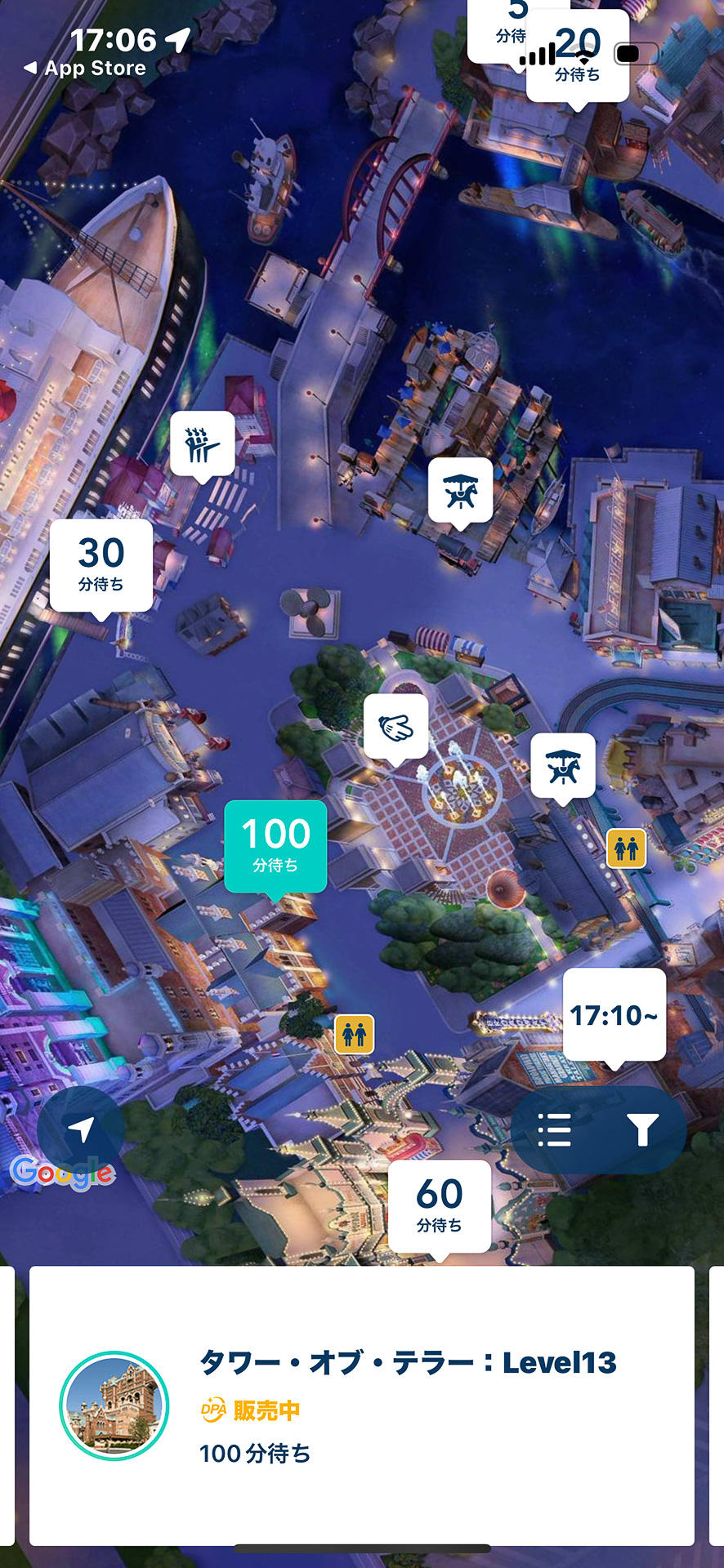
Task: Tap the fountain show icon near the ship
Action: (x=203, y=443)
